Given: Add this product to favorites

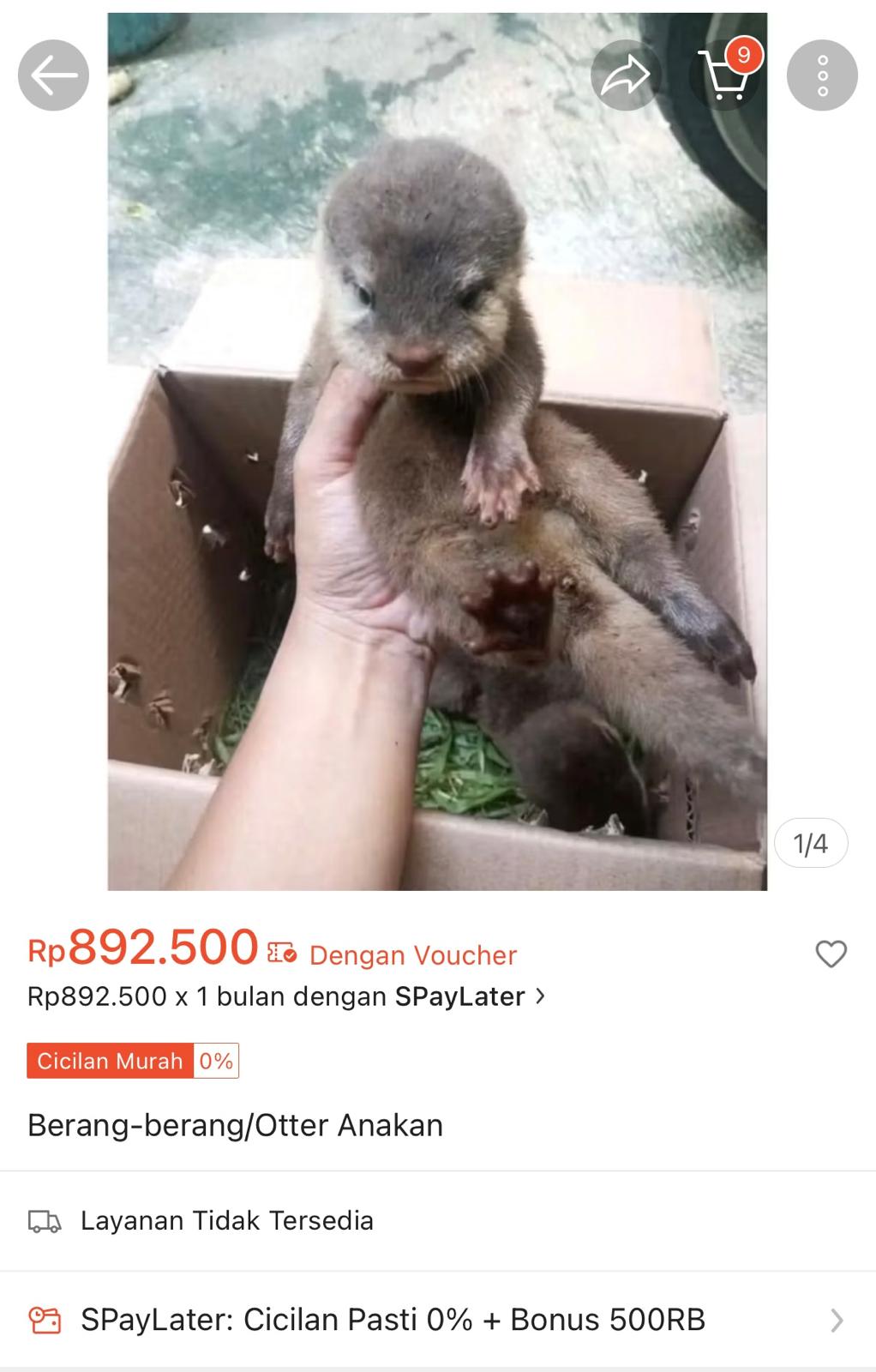Looking at the screenshot, I should pos(831,954).
